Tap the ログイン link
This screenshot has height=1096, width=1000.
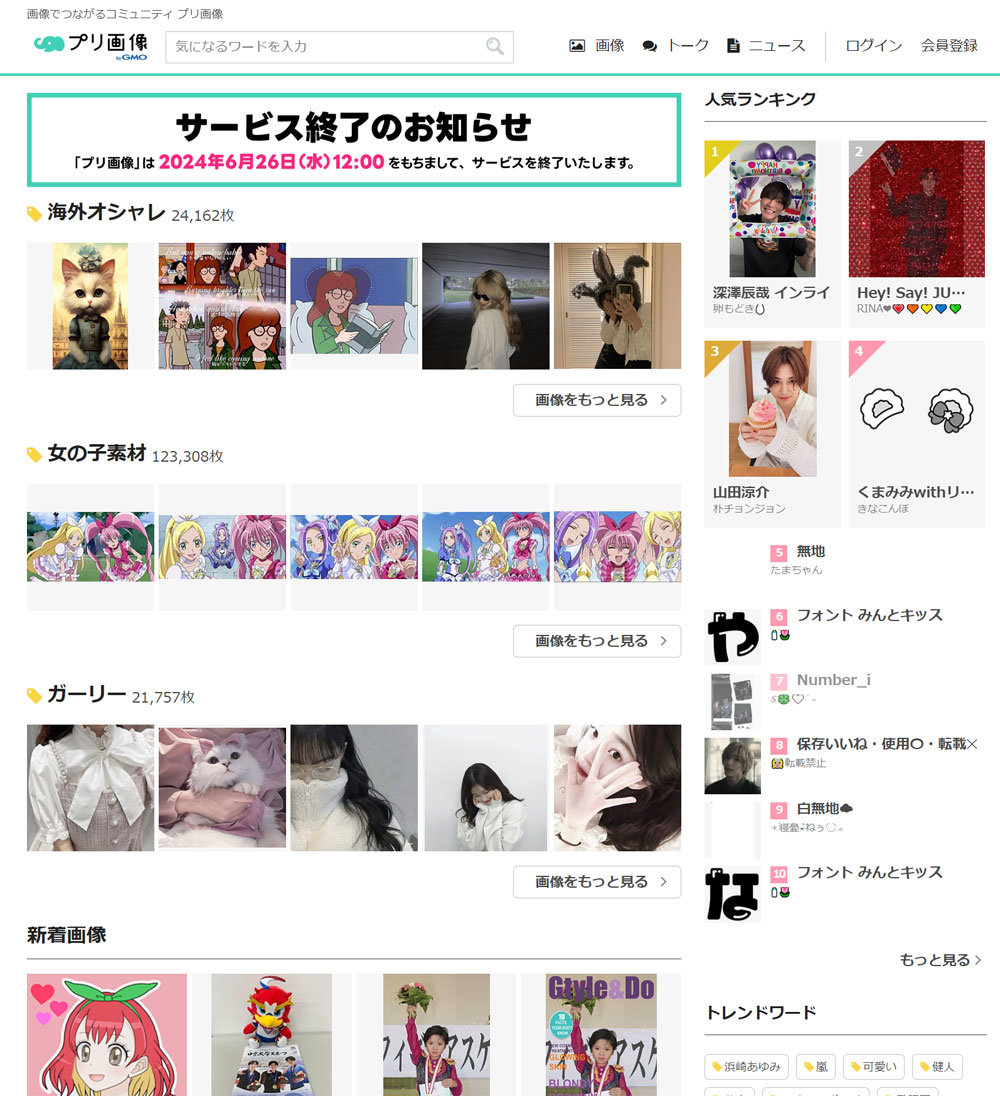pos(873,45)
